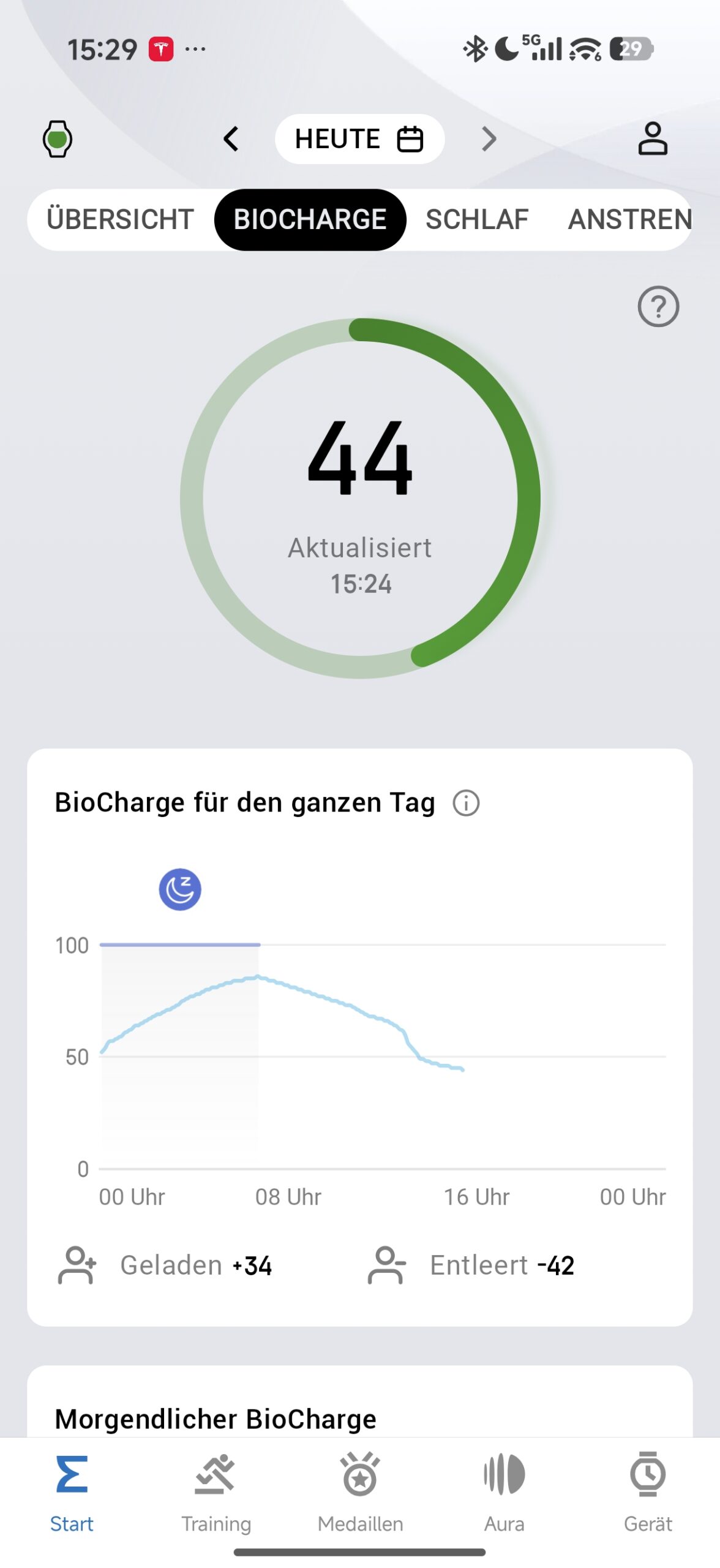
Task: Go to the previous day
Action: pyautogui.click(x=231, y=139)
